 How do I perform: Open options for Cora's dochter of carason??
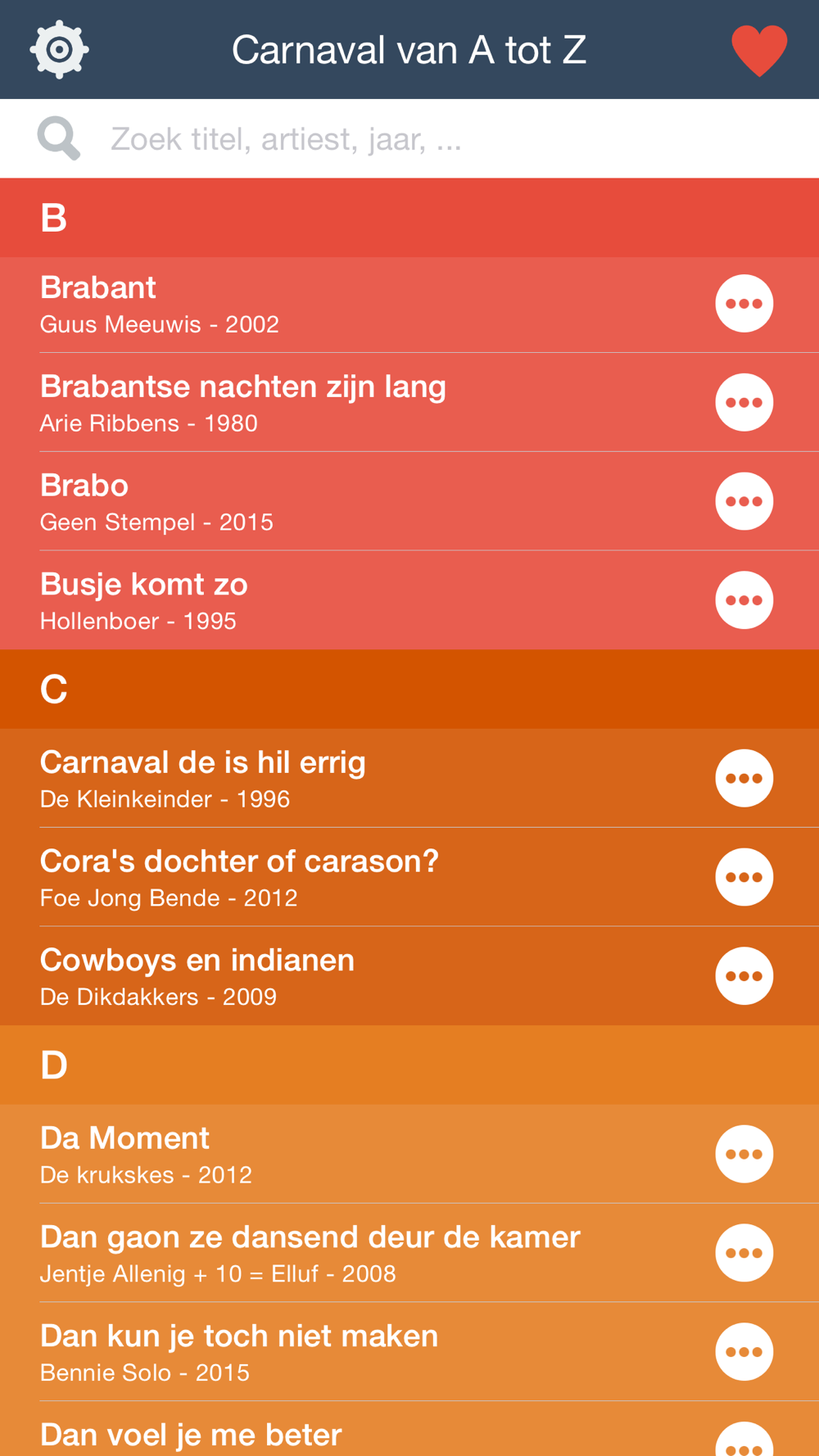pos(744,877)
